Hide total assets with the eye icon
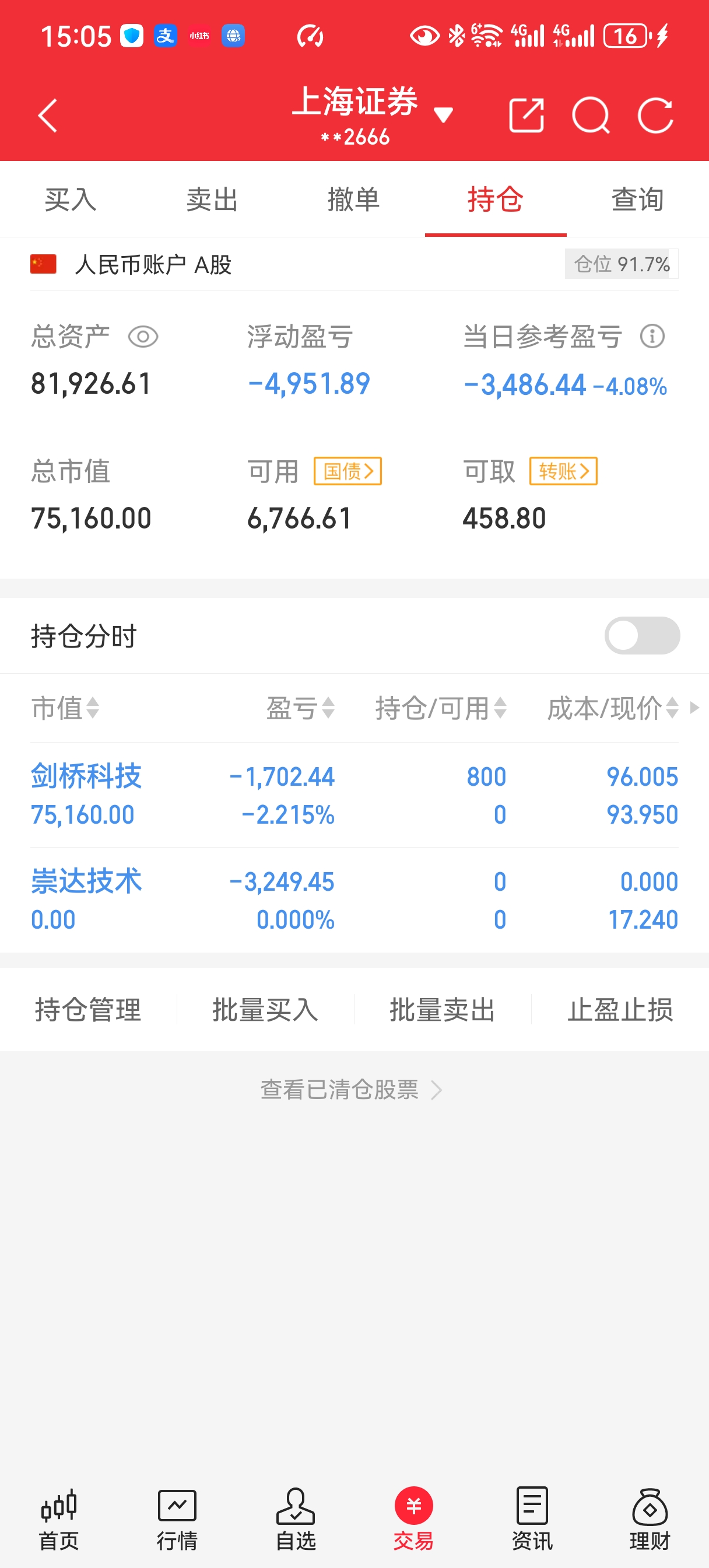The width and height of the screenshot is (709, 1568). tap(143, 337)
